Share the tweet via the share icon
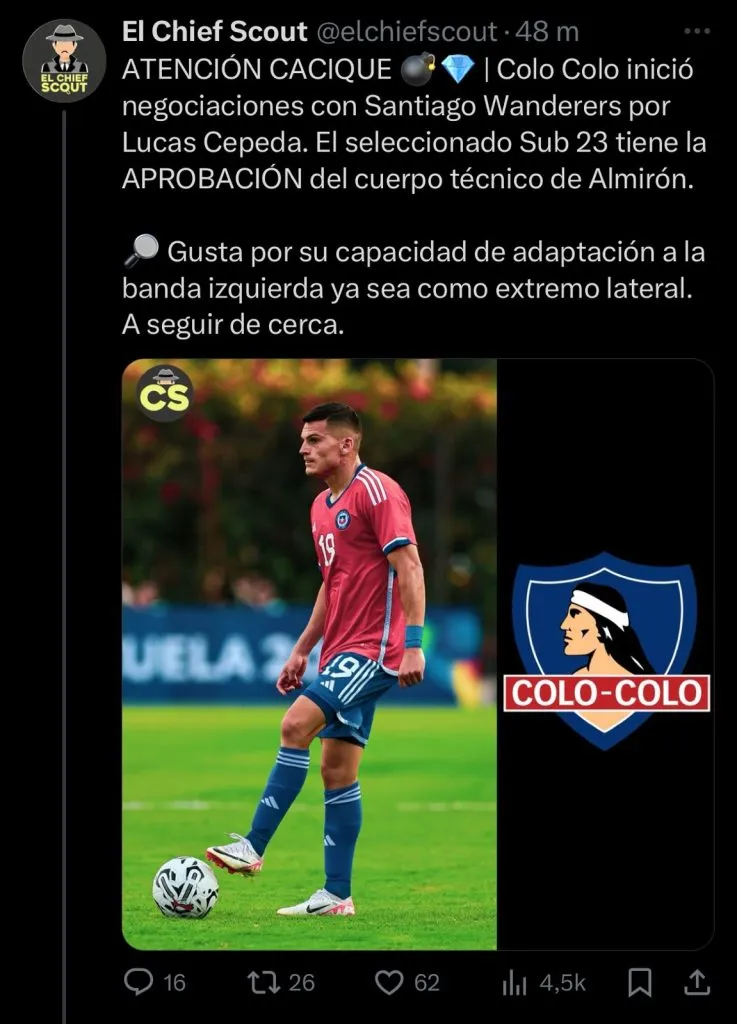 pyautogui.click(x=700, y=983)
